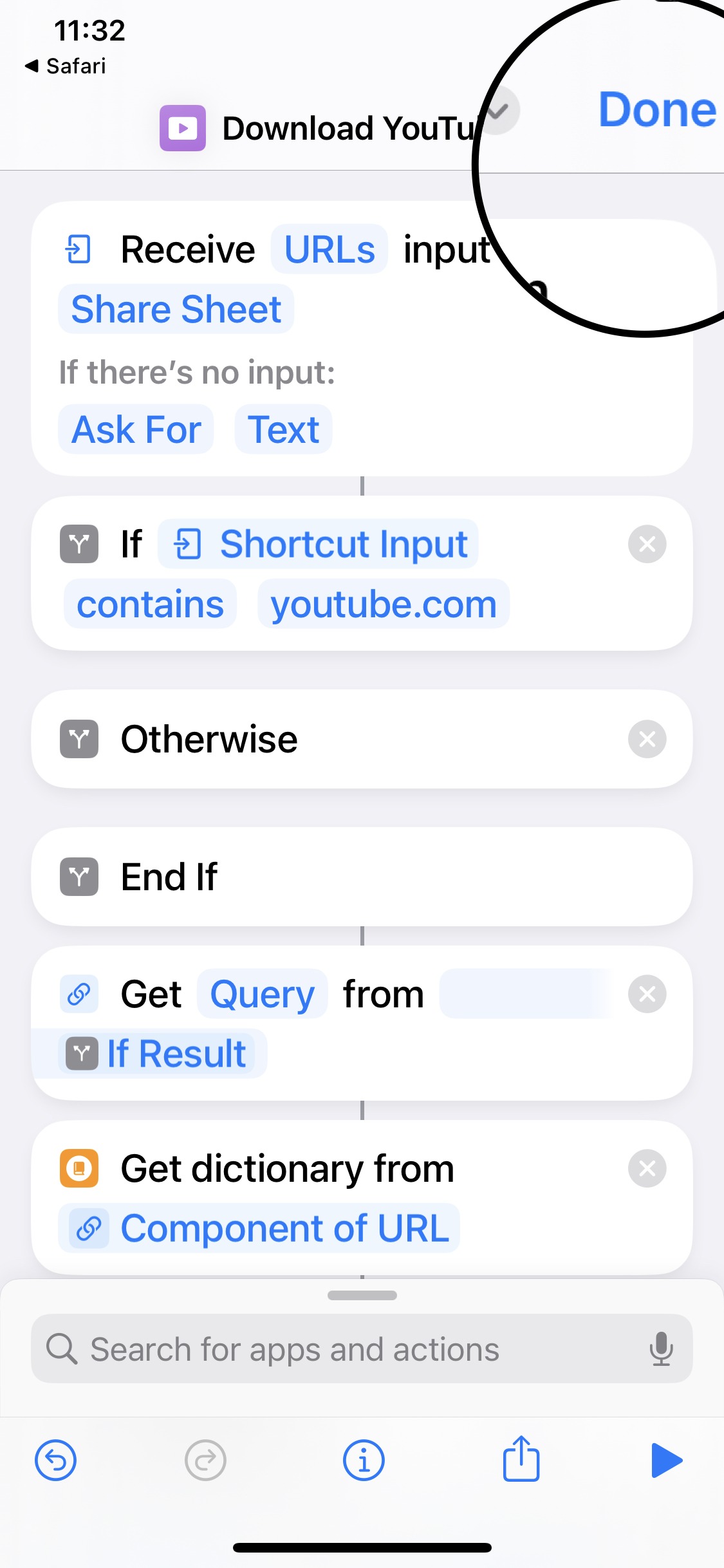Change the contains condition

pyautogui.click(x=150, y=604)
